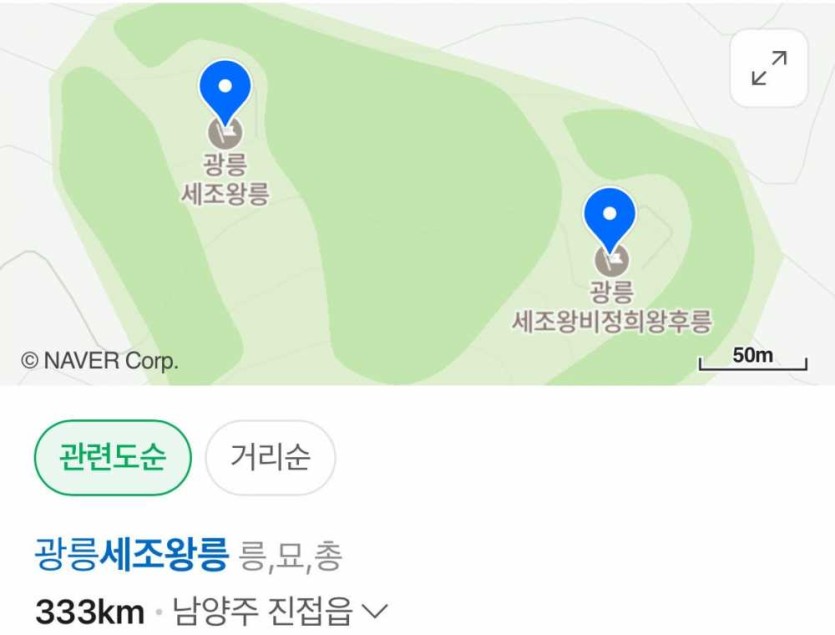Expand the 남양주 진접읍 address details
The width and height of the screenshot is (835, 635).
click(x=375, y=611)
